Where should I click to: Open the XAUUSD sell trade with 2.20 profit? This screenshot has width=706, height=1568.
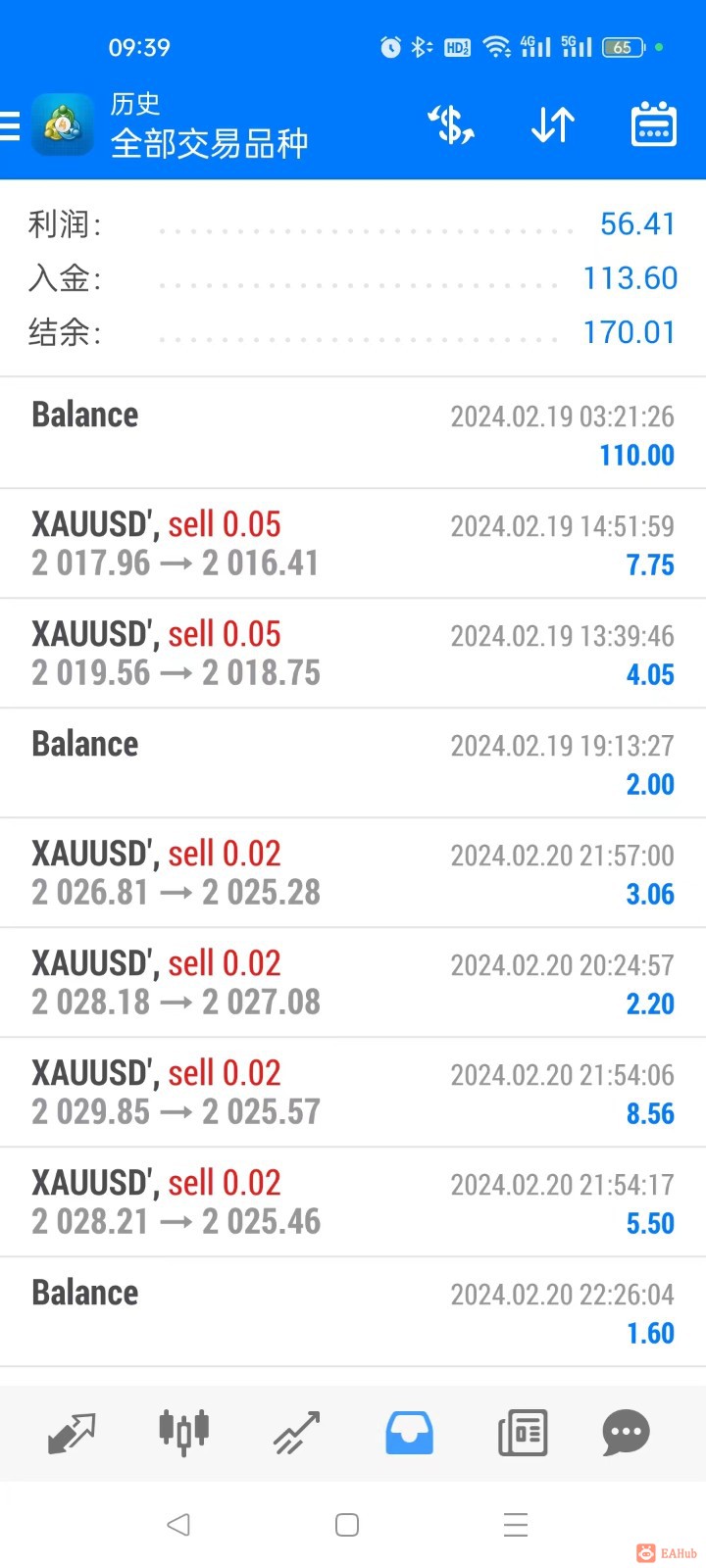pos(353,983)
